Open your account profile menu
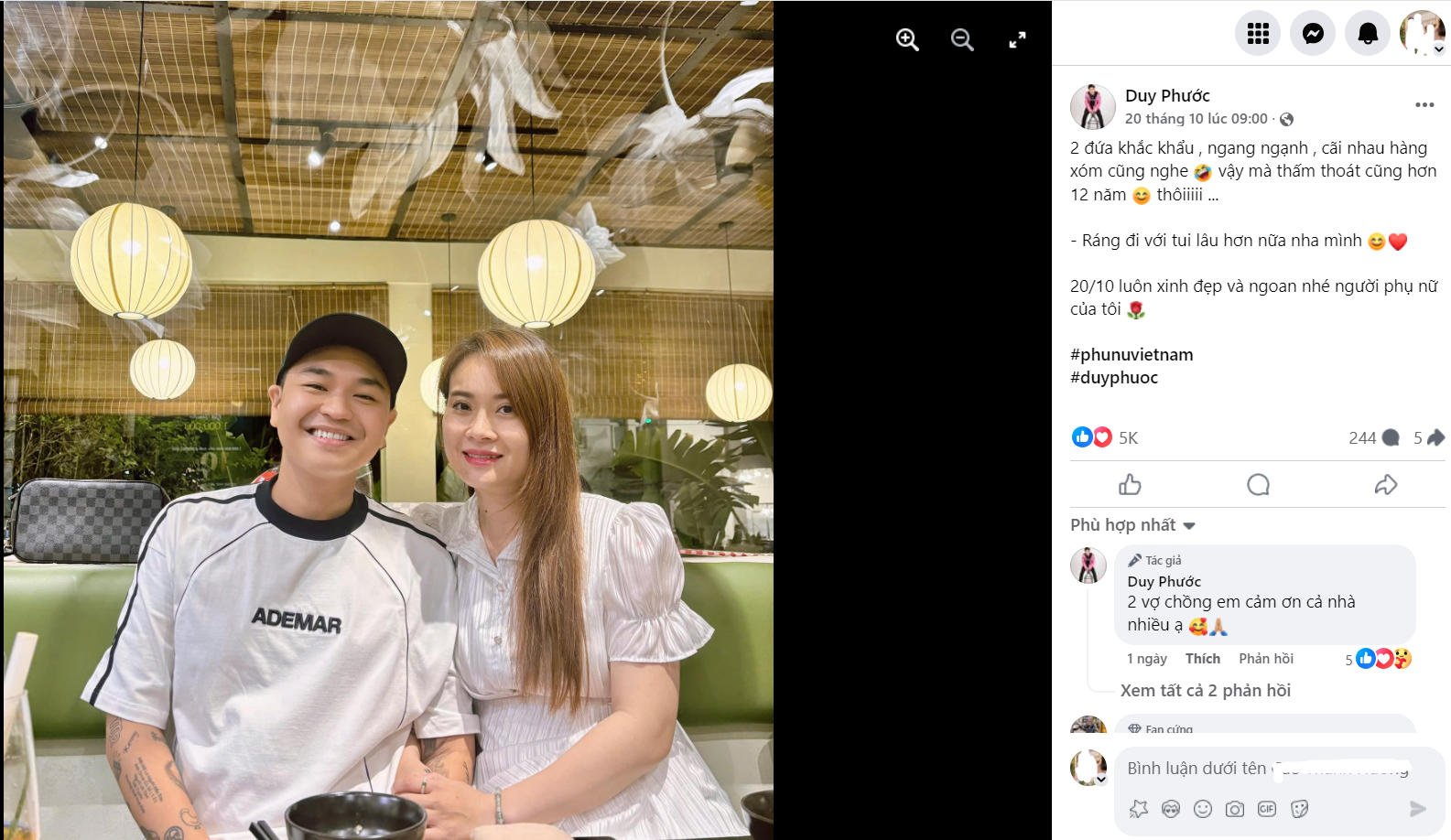1451x840 pixels. click(1422, 34)
